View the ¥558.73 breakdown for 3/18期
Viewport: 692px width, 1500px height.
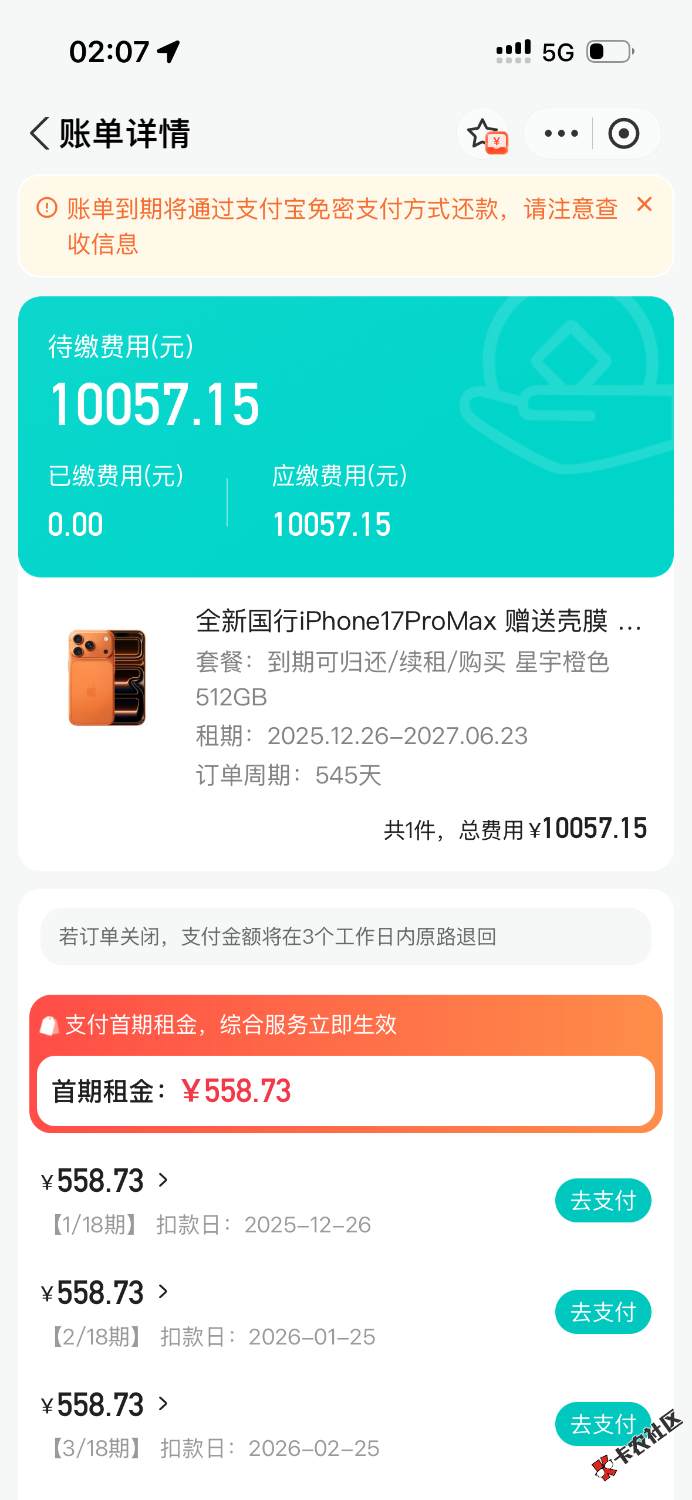point(163,1405)
